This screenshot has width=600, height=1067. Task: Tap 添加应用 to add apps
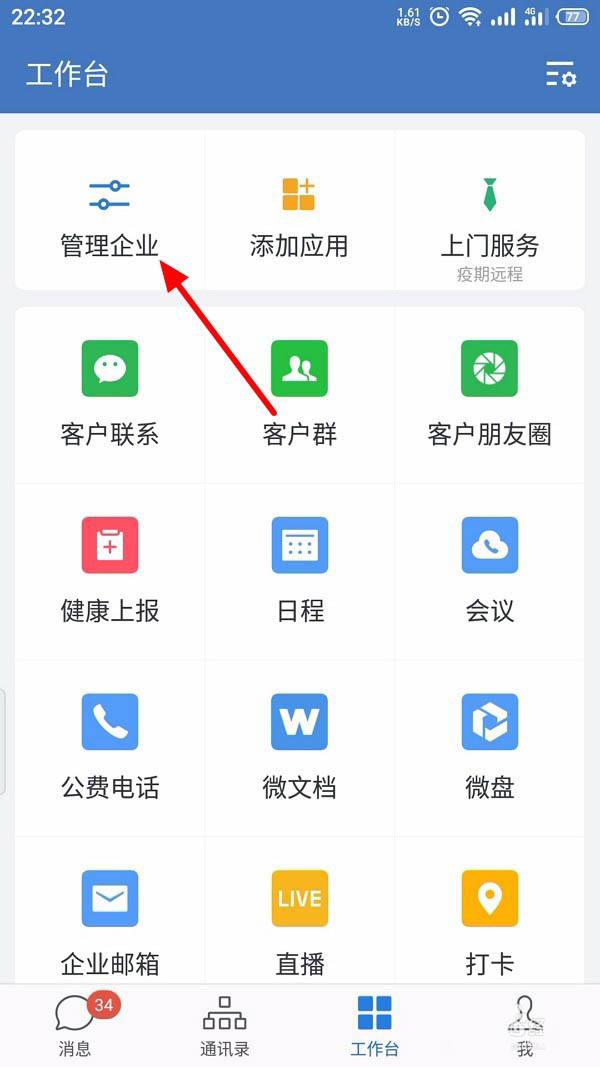pos(299,210)
